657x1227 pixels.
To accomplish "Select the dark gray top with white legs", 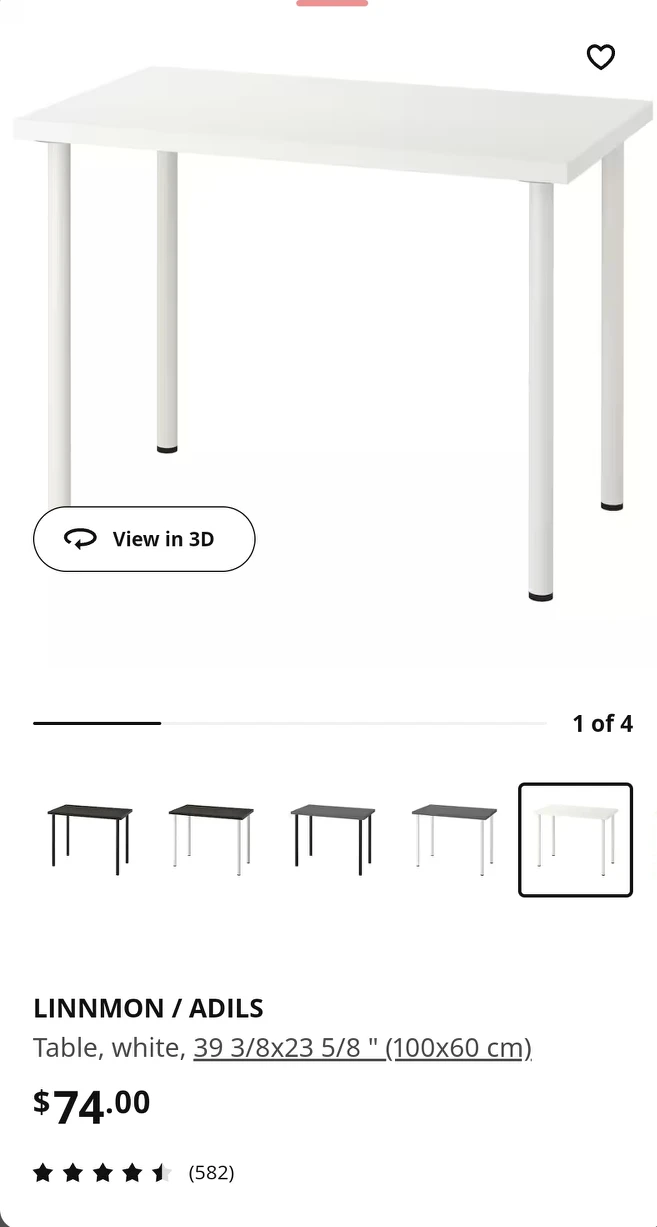I will click(454, 839).
